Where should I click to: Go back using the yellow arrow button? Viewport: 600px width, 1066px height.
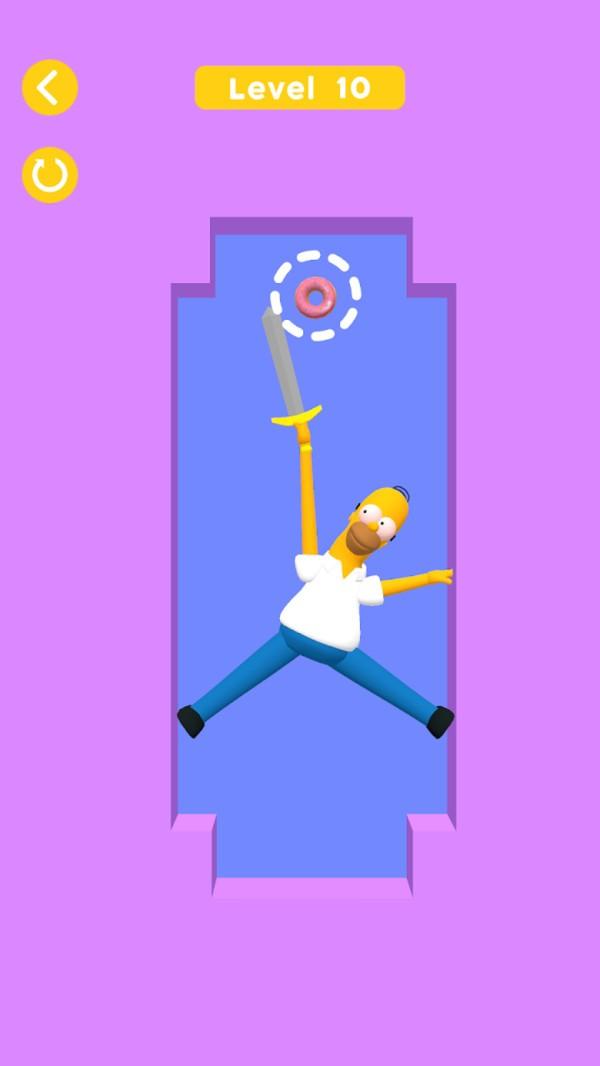pos(49,88)
